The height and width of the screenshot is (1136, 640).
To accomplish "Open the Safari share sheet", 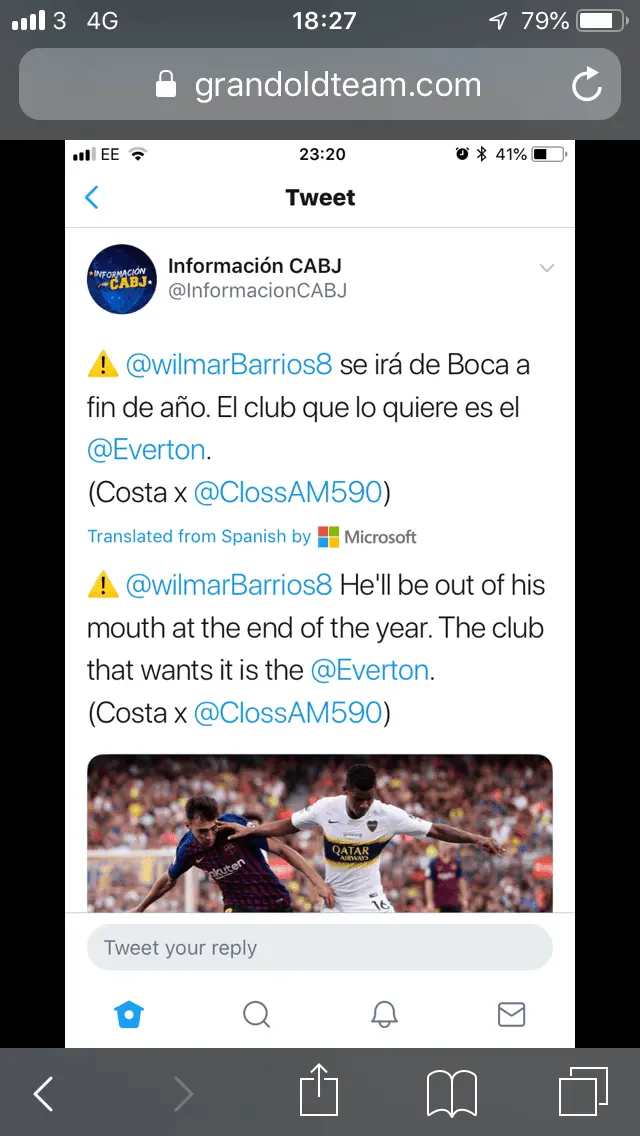I will pos(320,1090).
